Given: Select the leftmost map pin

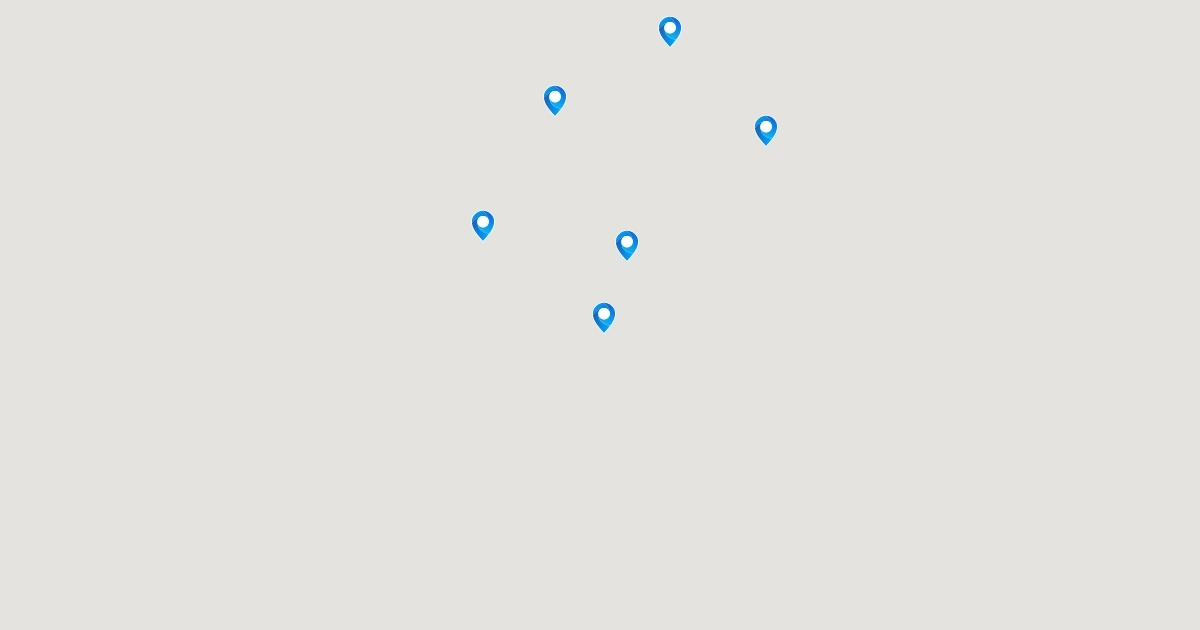Looking at the screenshot, I should point(483,224).
